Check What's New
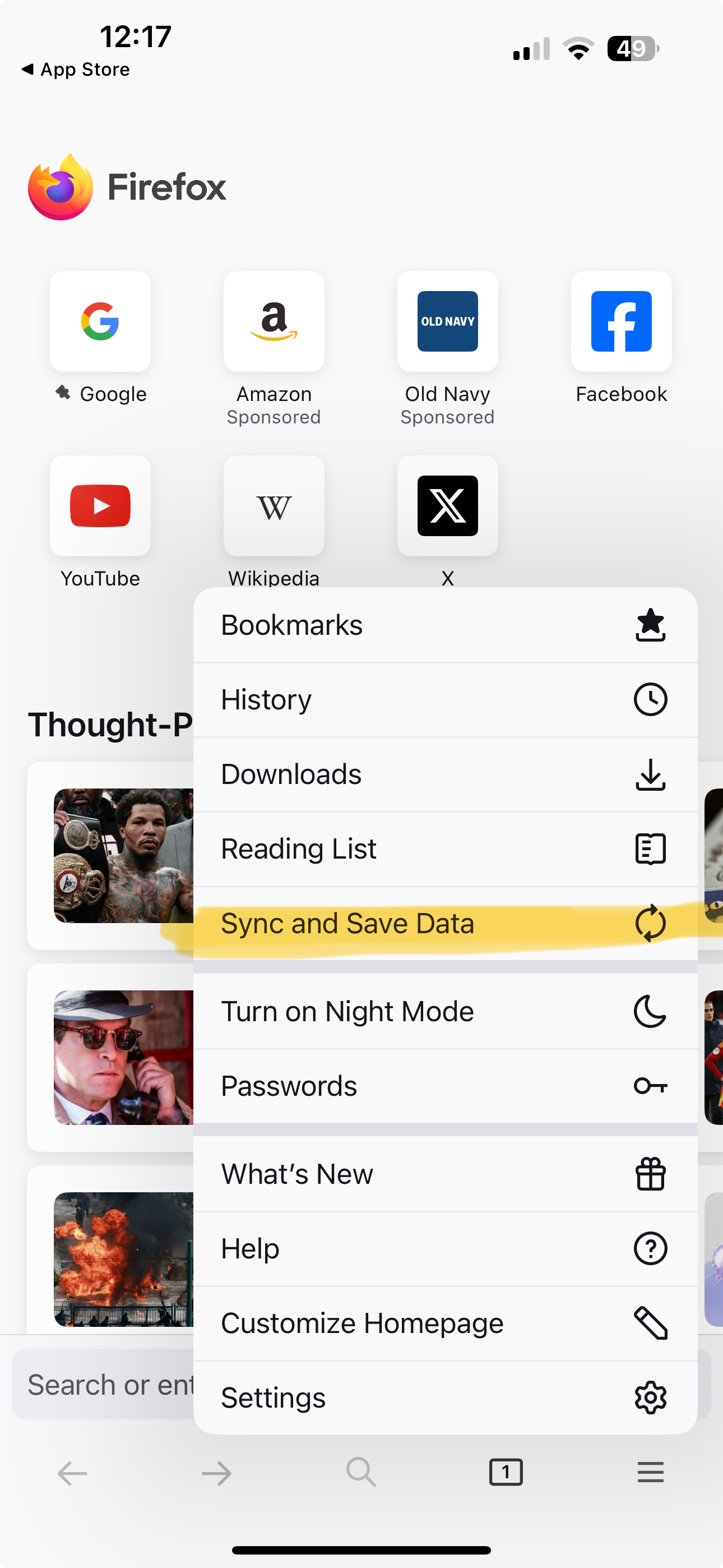Viewport: 723px width, 1568px height. [x=444, y=1174]
